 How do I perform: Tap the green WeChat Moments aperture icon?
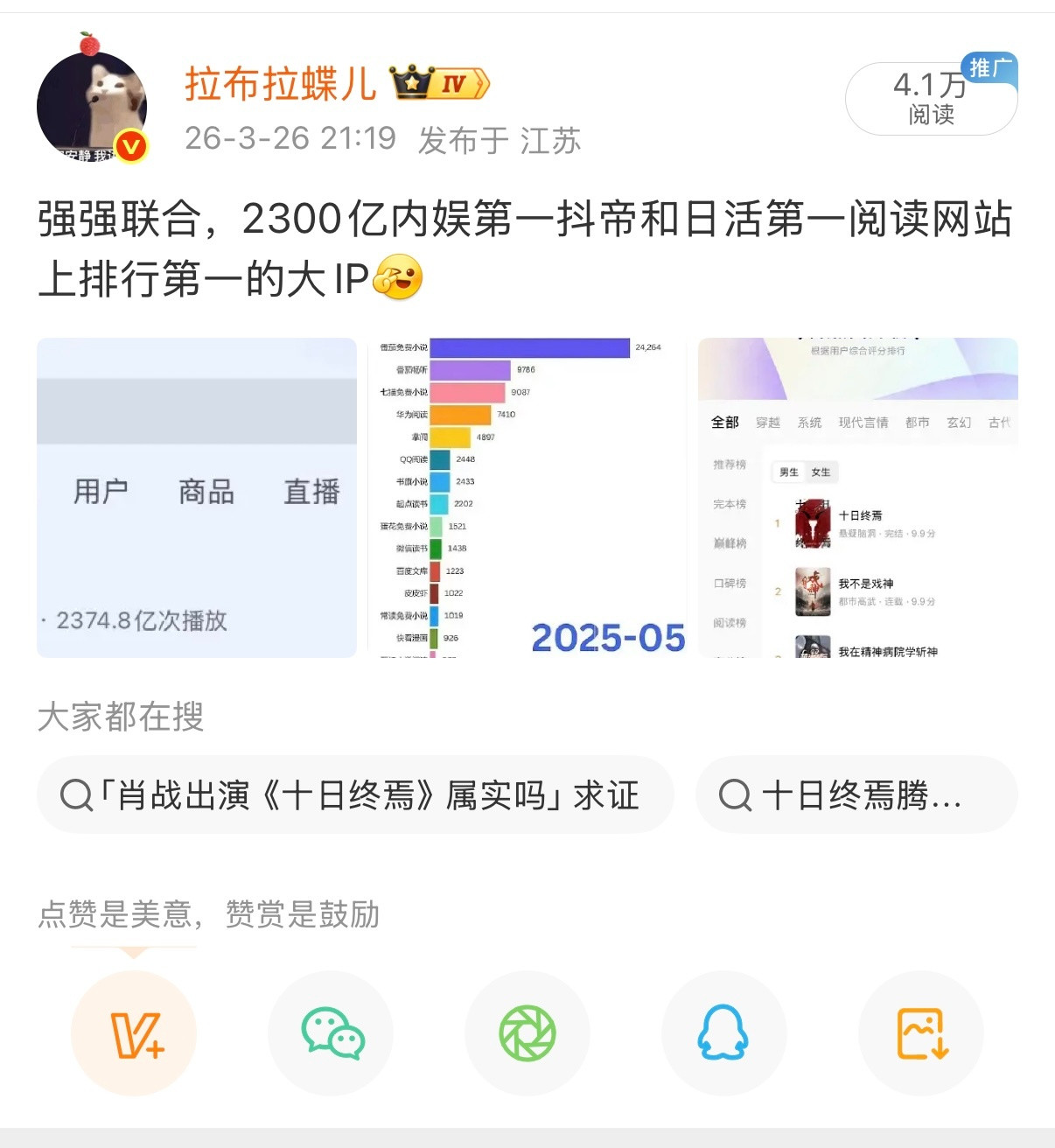[527, 1032]
